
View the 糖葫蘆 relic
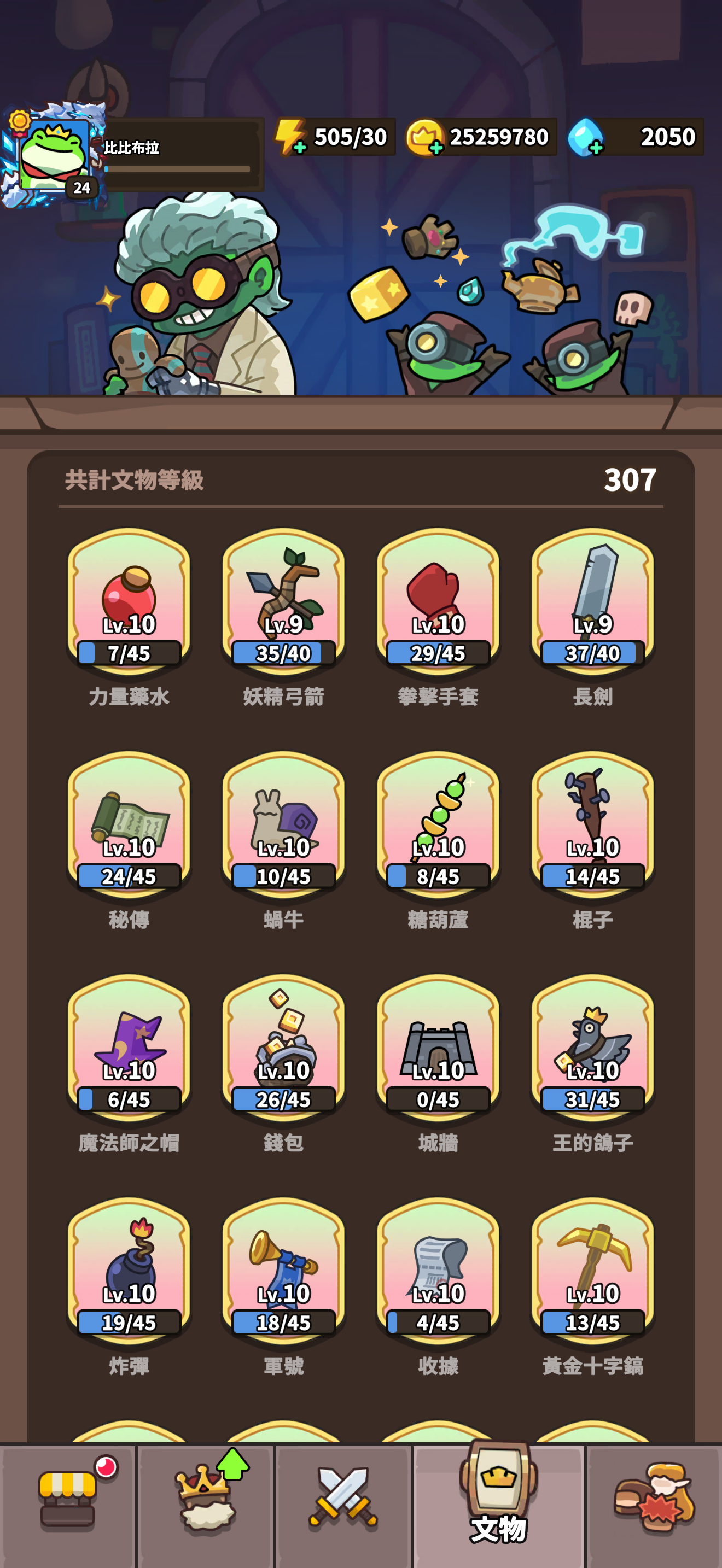point(438,826)
